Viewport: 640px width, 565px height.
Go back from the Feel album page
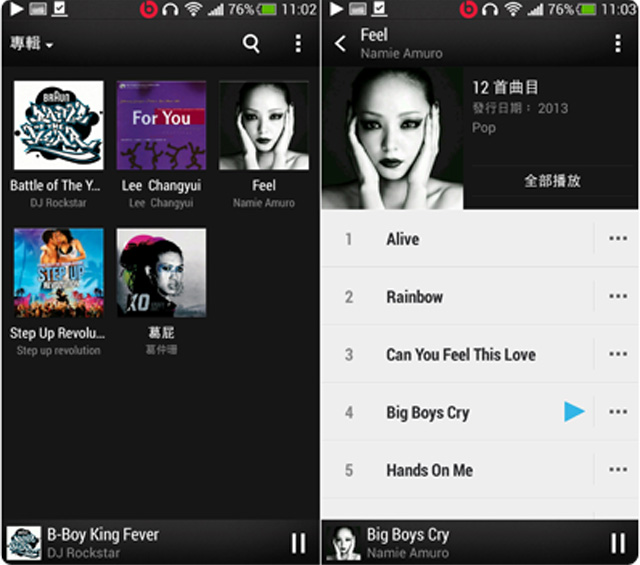(341, 44)
